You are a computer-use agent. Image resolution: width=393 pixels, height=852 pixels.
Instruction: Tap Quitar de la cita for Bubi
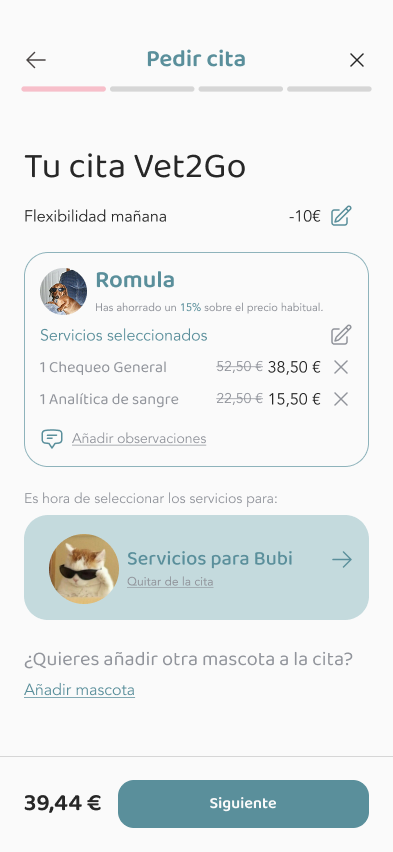pyautogui.click(x=170, y=582)
